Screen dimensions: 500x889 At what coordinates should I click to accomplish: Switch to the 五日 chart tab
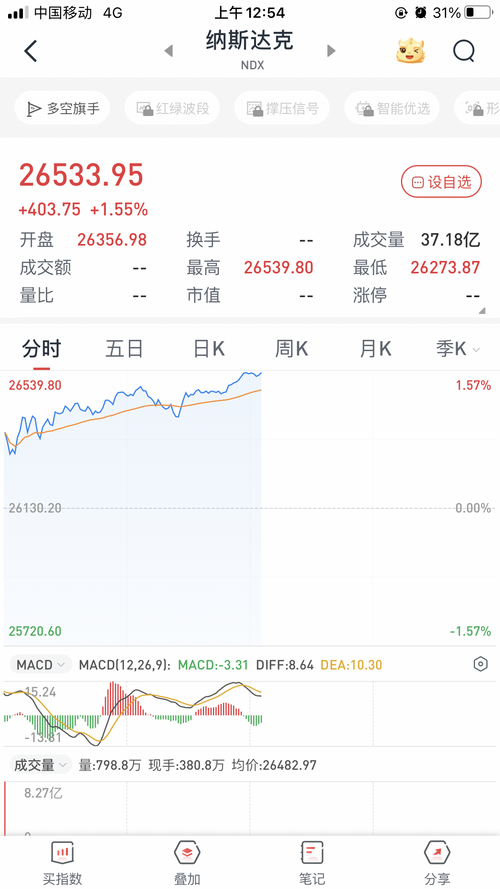[x=124, y=349]
